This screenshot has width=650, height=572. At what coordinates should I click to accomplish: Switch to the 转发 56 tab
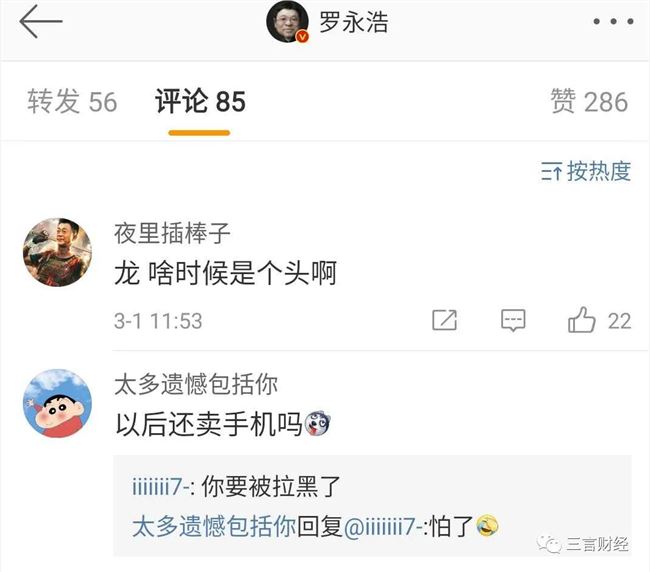(x=72, y=102)
